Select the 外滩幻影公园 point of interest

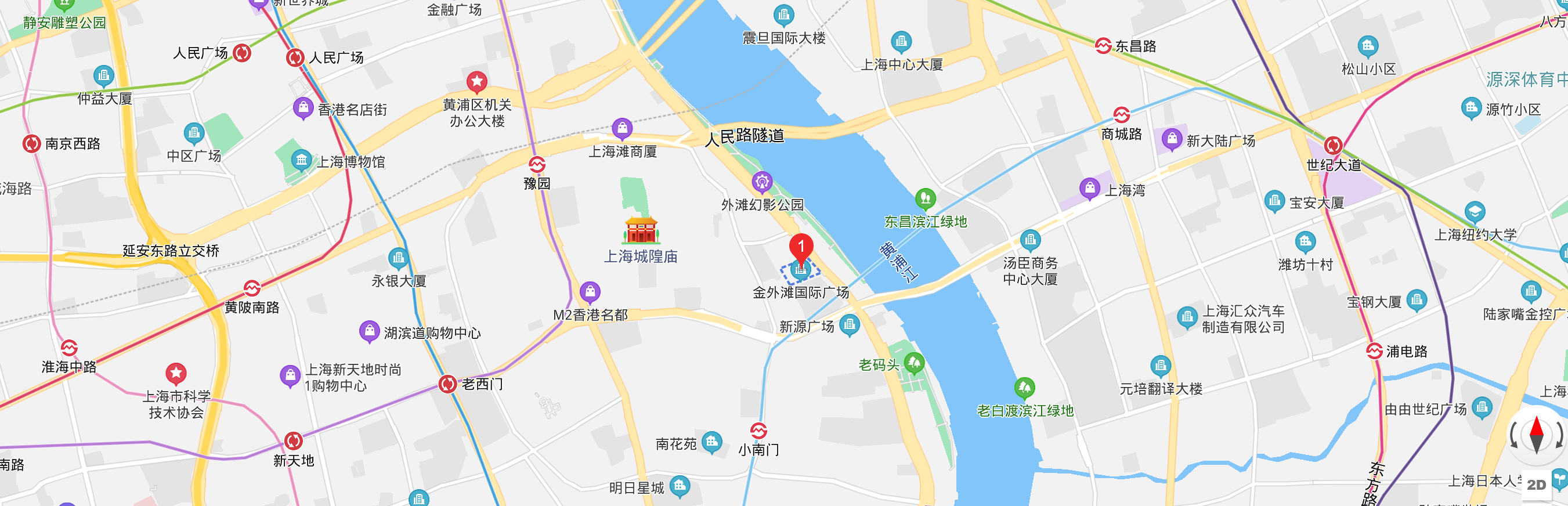click(761, 182)
